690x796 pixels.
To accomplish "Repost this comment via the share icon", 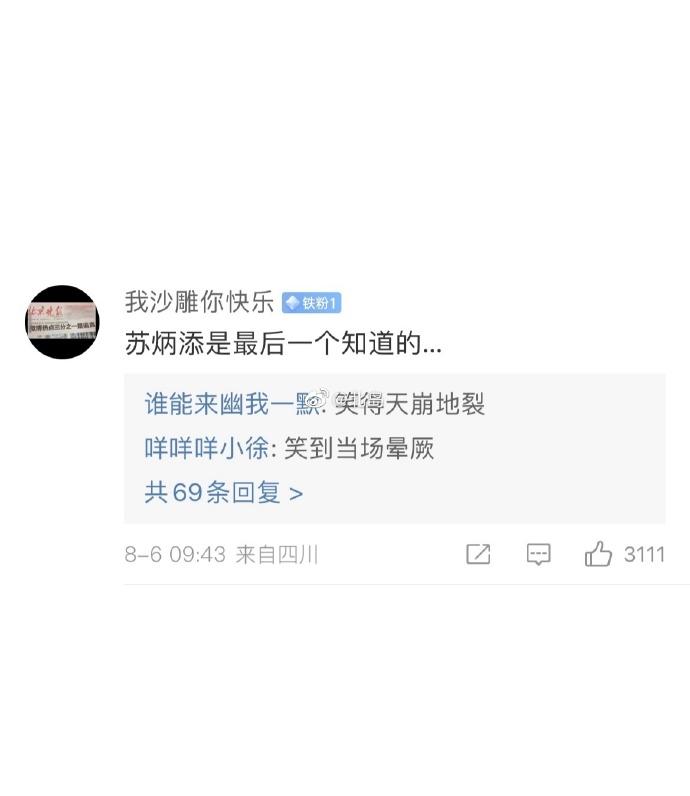I will (x=478, y=554).
